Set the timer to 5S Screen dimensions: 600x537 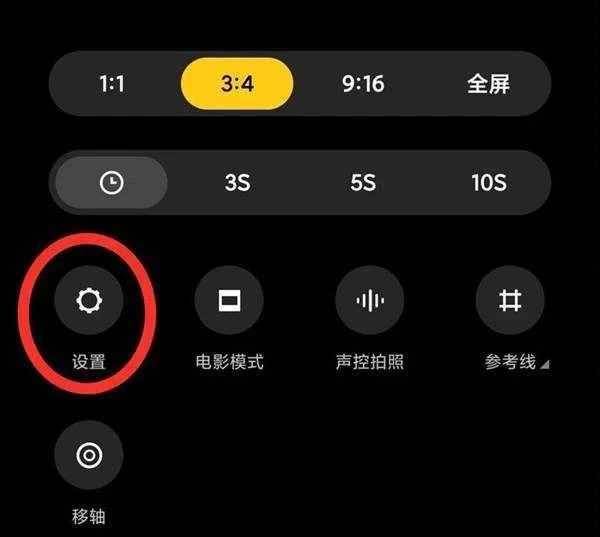coord(362,183)
